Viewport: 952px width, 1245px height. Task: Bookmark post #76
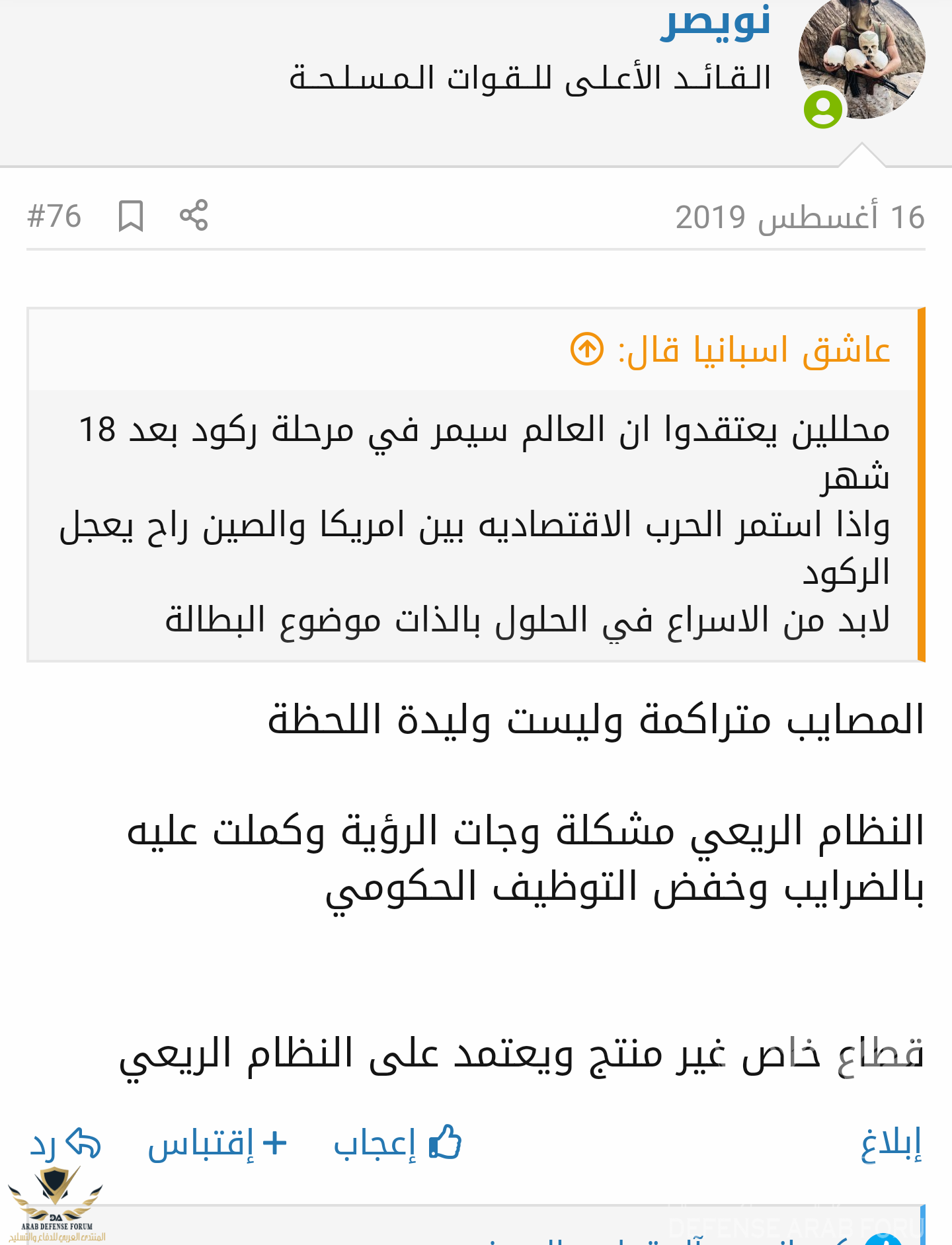[131, 216]
